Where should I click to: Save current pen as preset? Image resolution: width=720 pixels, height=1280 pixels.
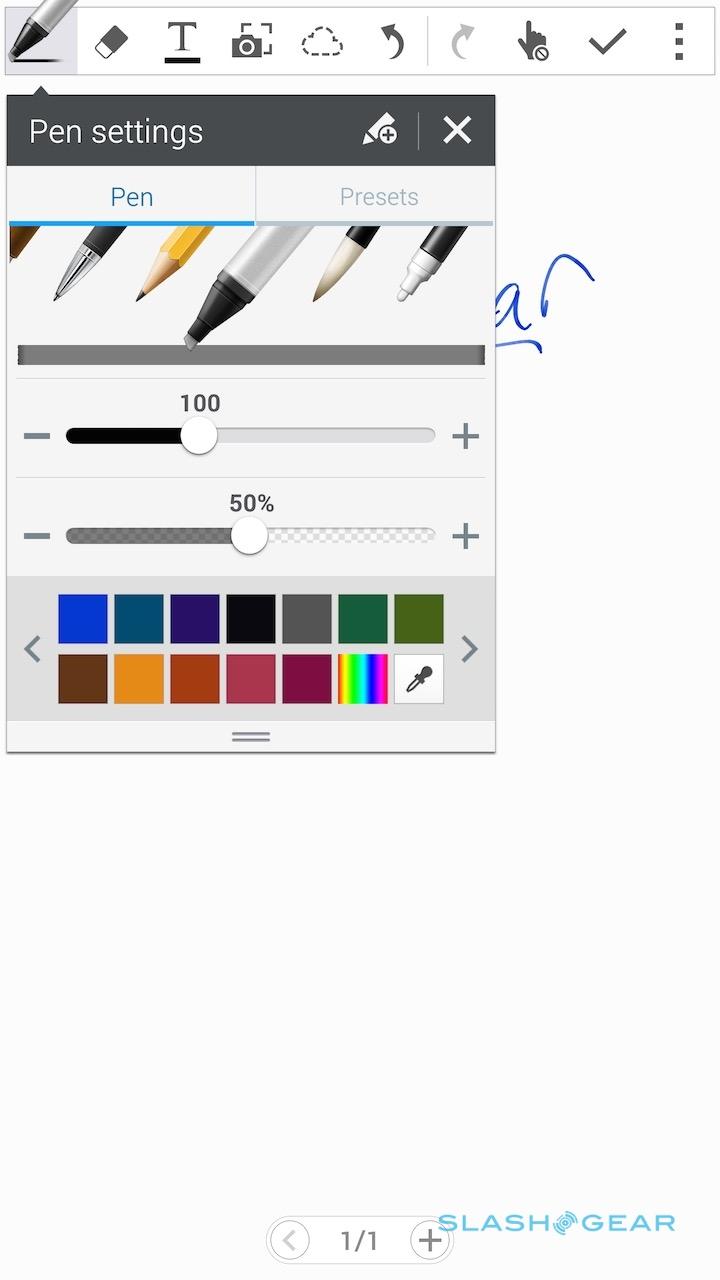coord(380,130)
